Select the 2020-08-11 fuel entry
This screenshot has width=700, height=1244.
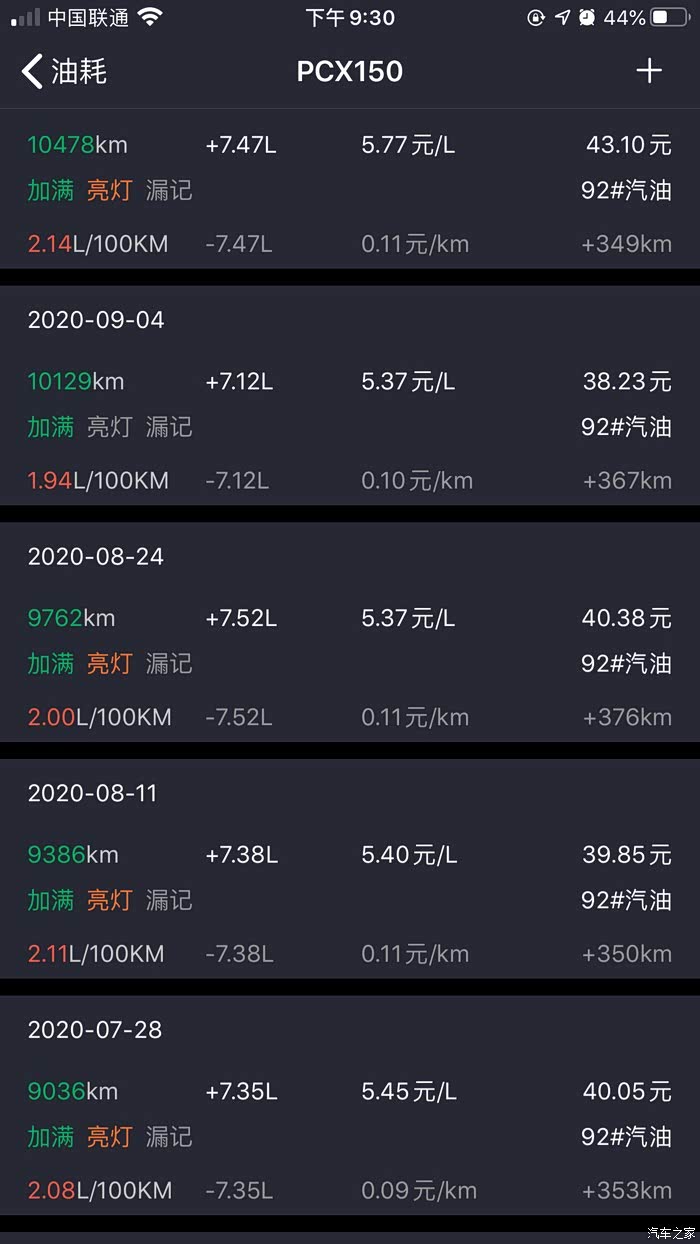(x=350, y=877)
